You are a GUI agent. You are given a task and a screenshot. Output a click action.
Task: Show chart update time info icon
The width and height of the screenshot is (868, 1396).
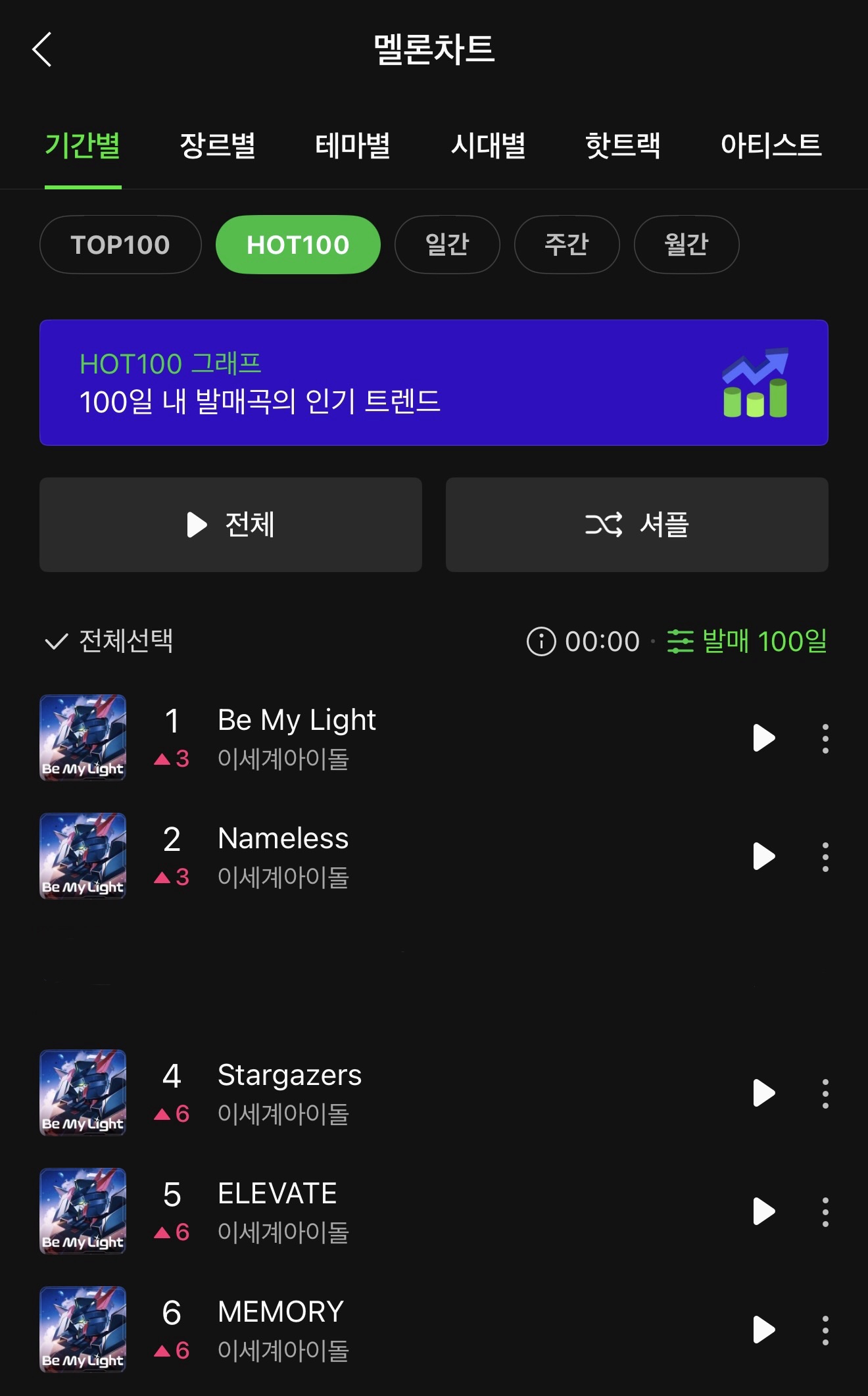541,641
